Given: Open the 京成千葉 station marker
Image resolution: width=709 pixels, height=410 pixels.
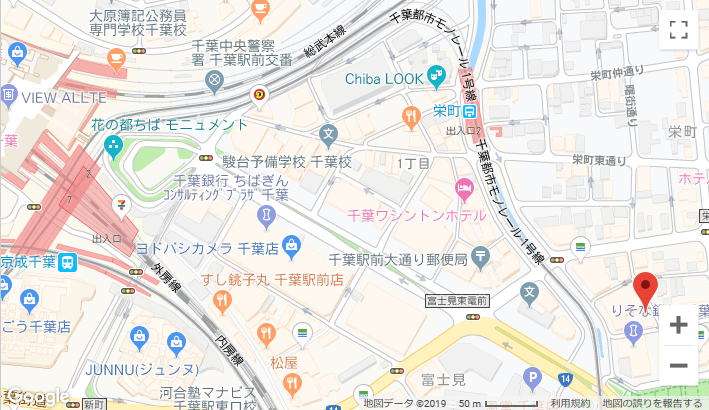Looking at the screenshot, I should pos(67,263).
